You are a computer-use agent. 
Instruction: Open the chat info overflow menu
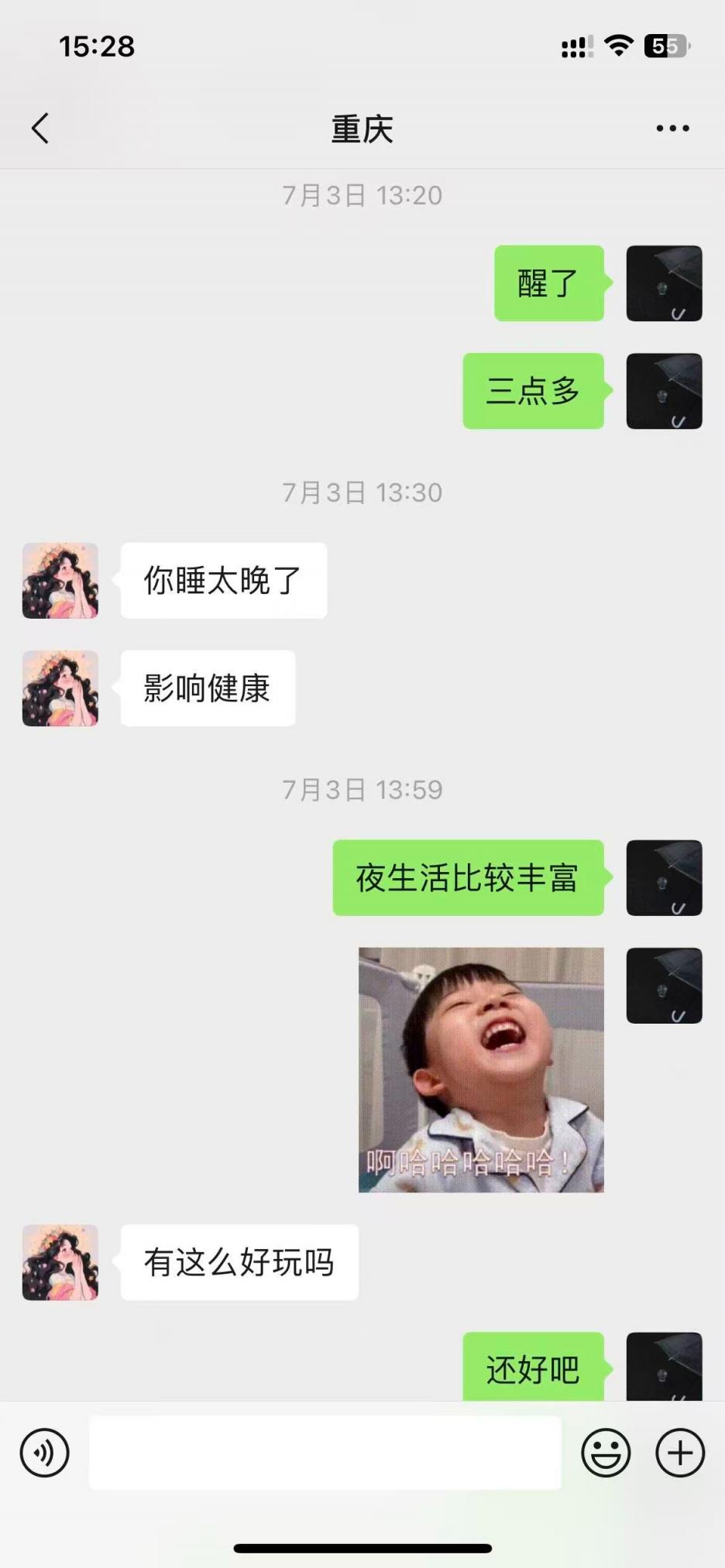tap(672, 129)
